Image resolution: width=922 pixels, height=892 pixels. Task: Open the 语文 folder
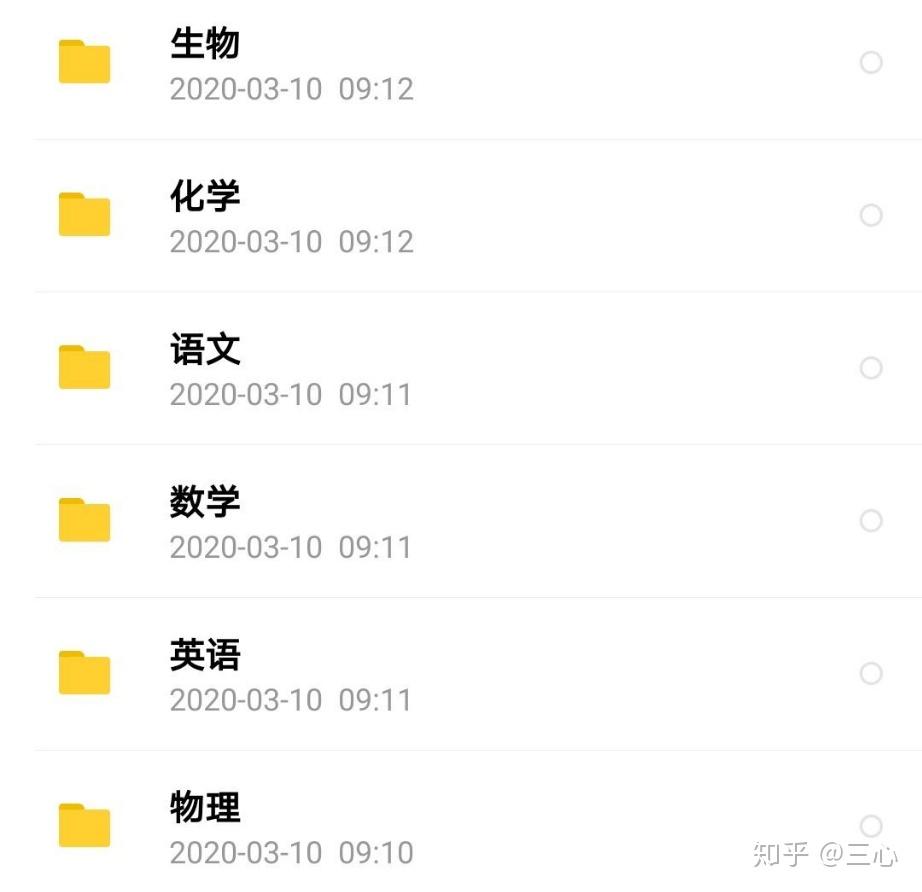click(205, 350)
